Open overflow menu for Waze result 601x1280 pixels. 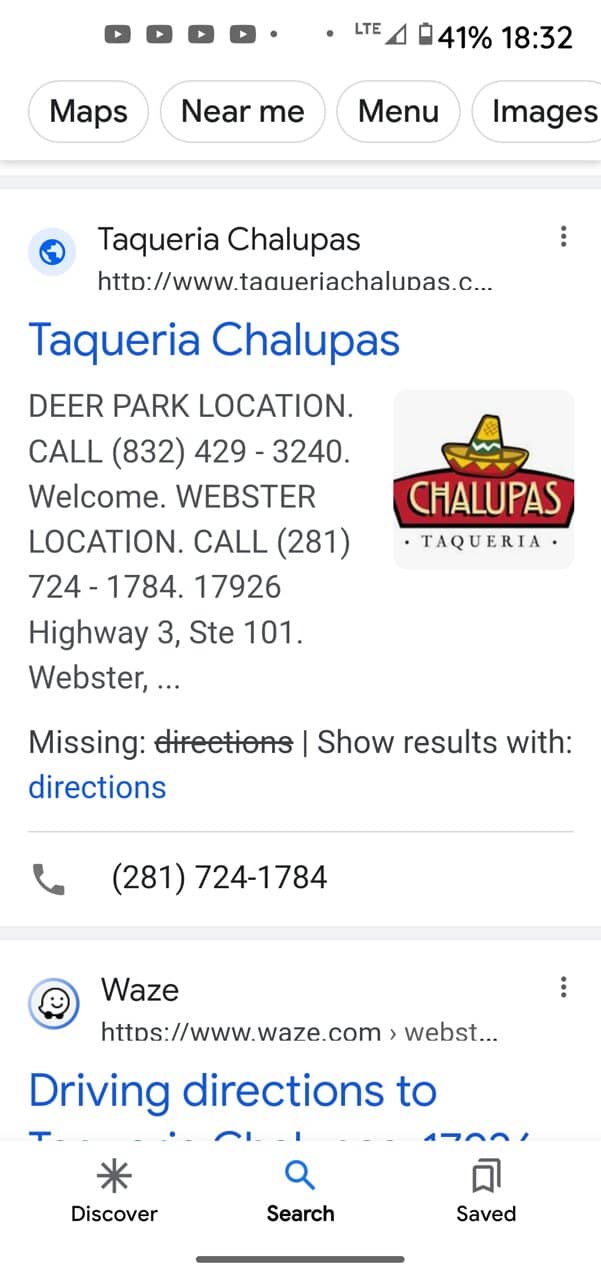(564, 988)
